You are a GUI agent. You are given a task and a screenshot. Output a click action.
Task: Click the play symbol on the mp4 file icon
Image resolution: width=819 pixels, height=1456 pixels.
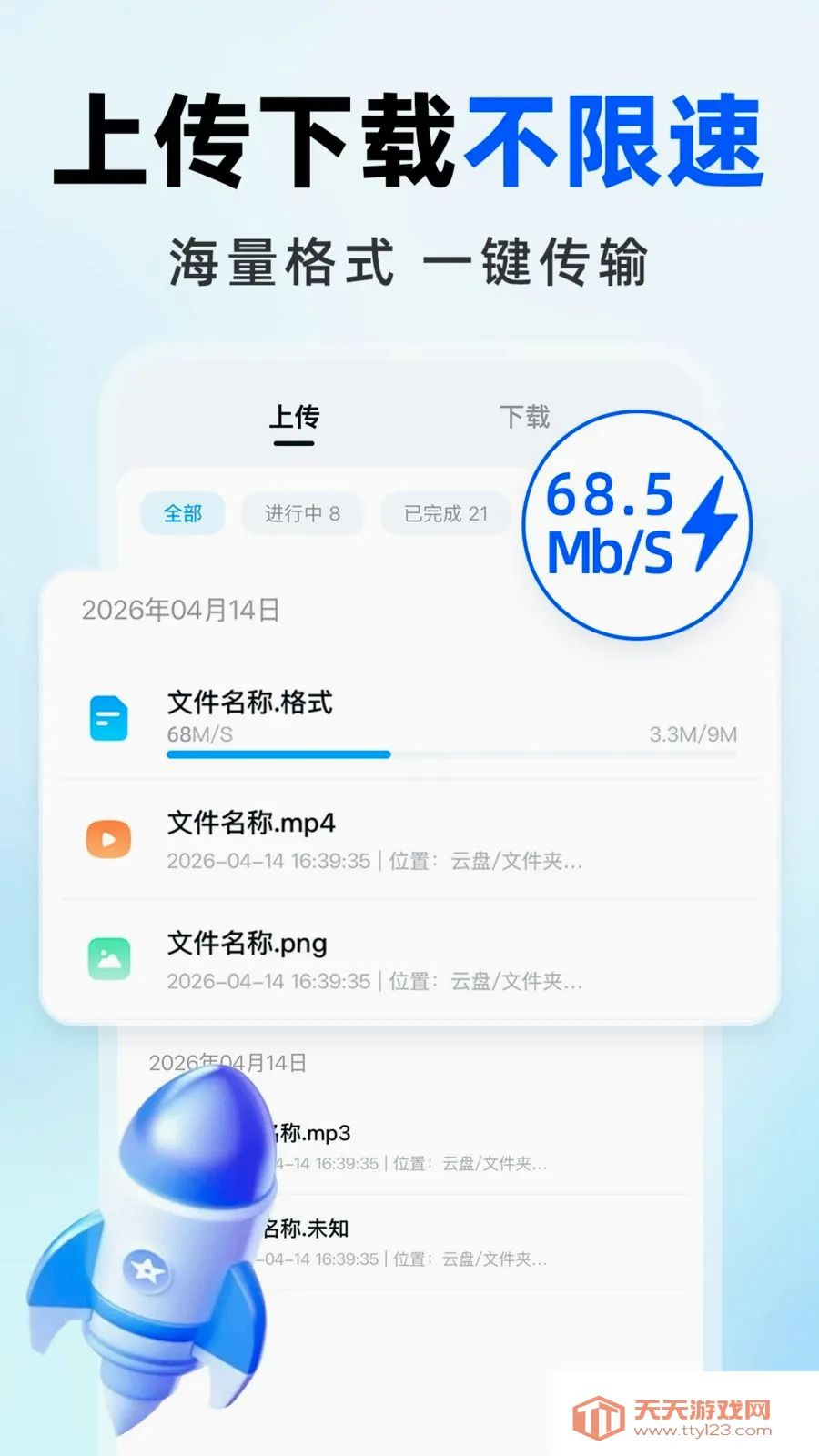(108, 837)
